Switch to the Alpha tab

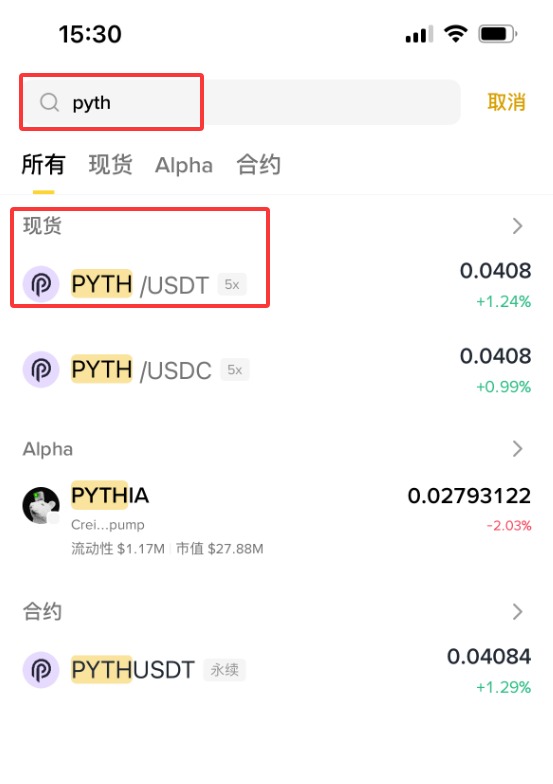[x=184, y=165]
